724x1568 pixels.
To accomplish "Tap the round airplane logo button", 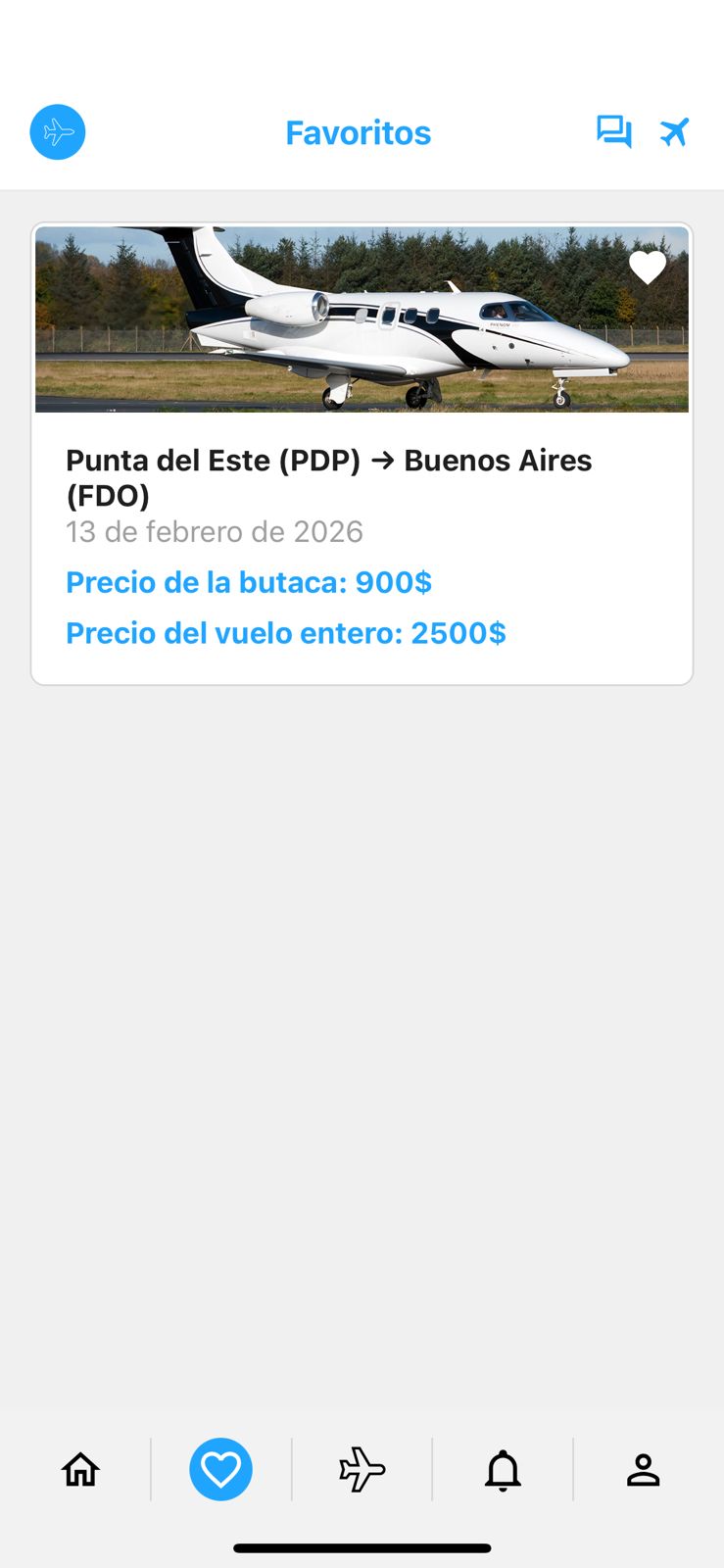I will click(58, 132).
